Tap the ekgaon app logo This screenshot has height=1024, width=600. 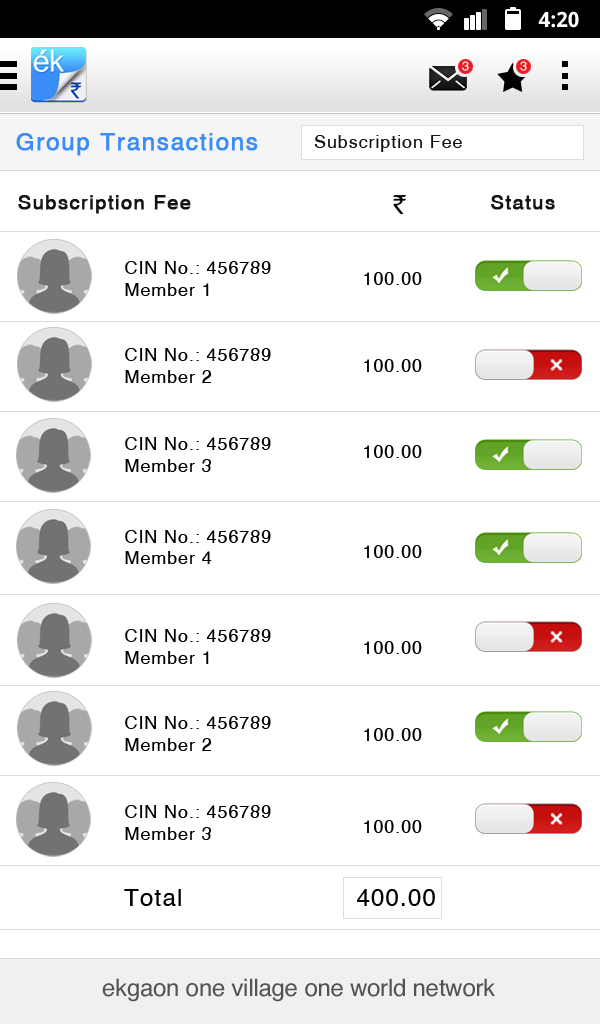pyautogui.click(x=59, y=74)
